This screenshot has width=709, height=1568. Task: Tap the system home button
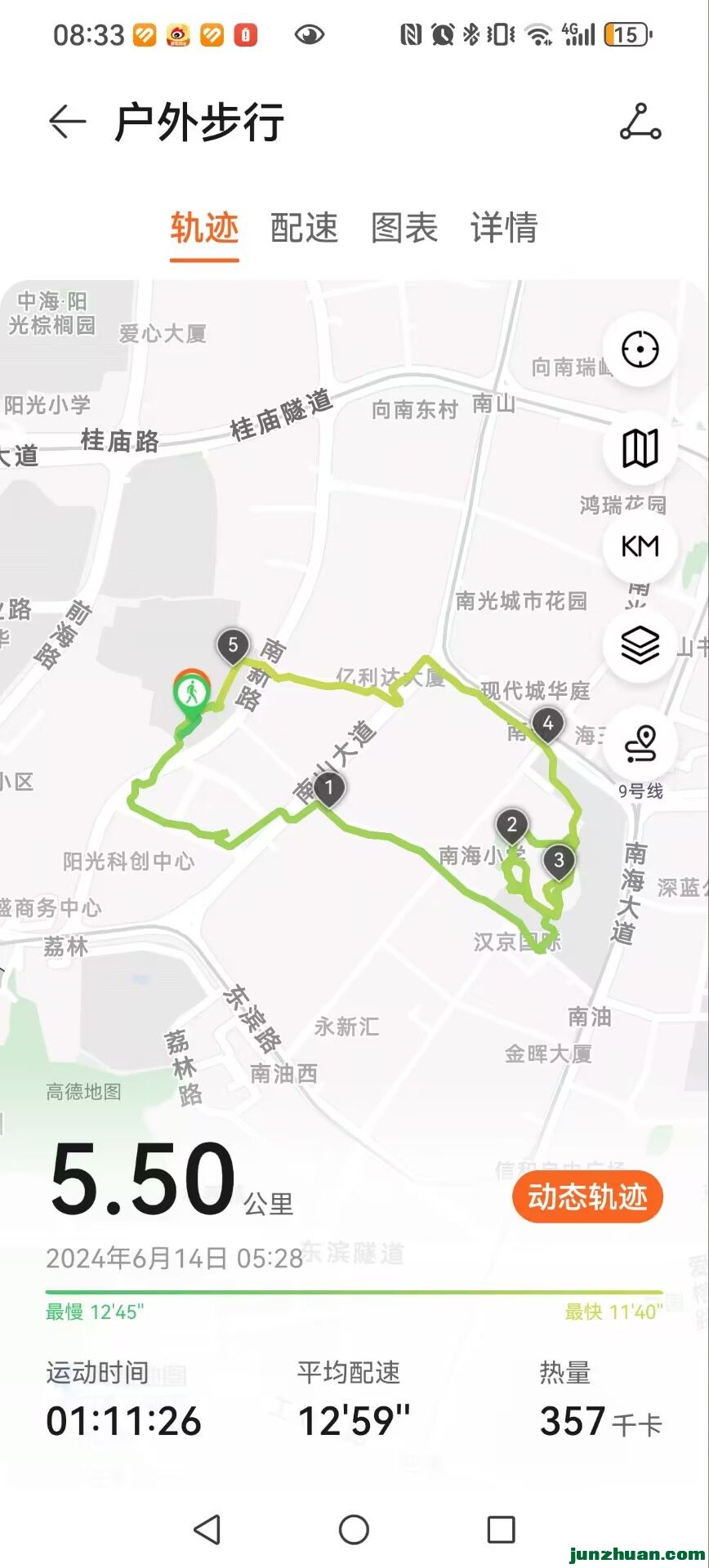354,1530
